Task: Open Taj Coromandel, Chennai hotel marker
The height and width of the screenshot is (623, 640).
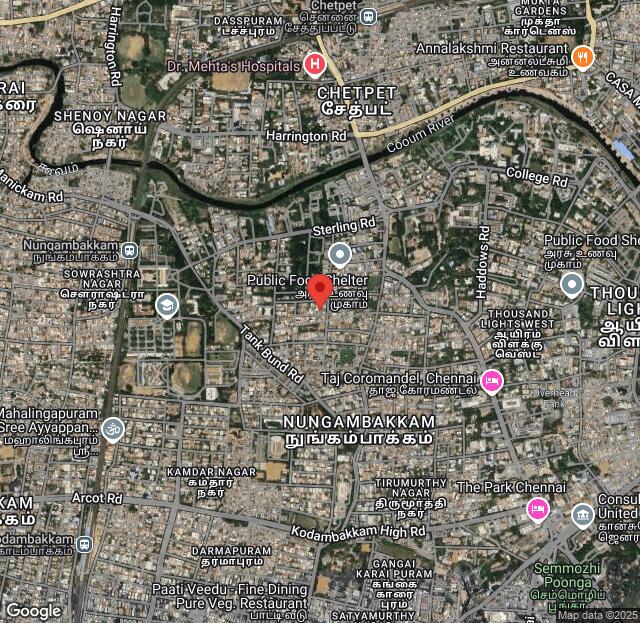Action: tap(491, 381)
